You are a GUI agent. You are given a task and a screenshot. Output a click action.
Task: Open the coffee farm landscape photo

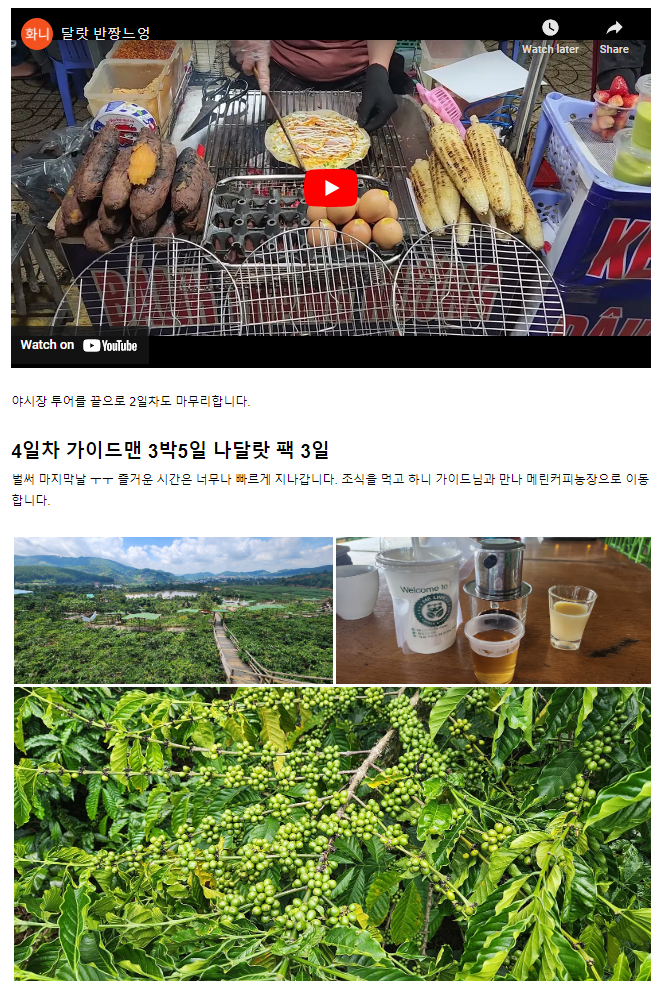[x=173, y=610]
